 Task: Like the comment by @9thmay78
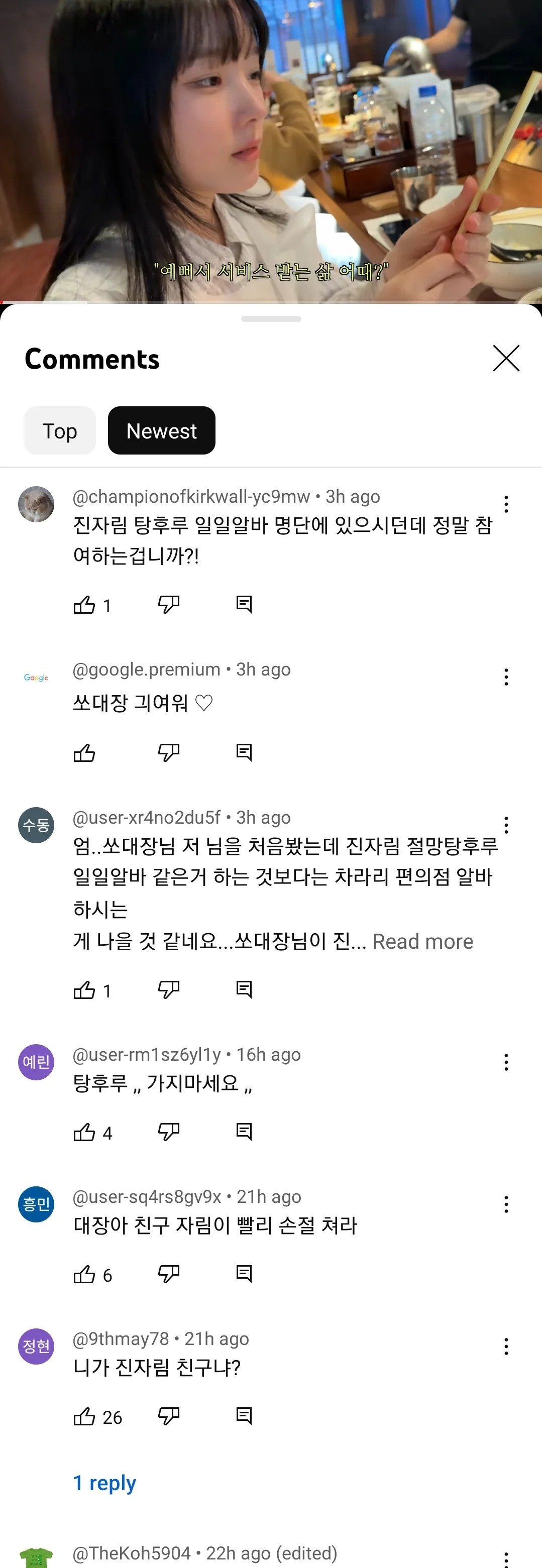pos(85,1417)
